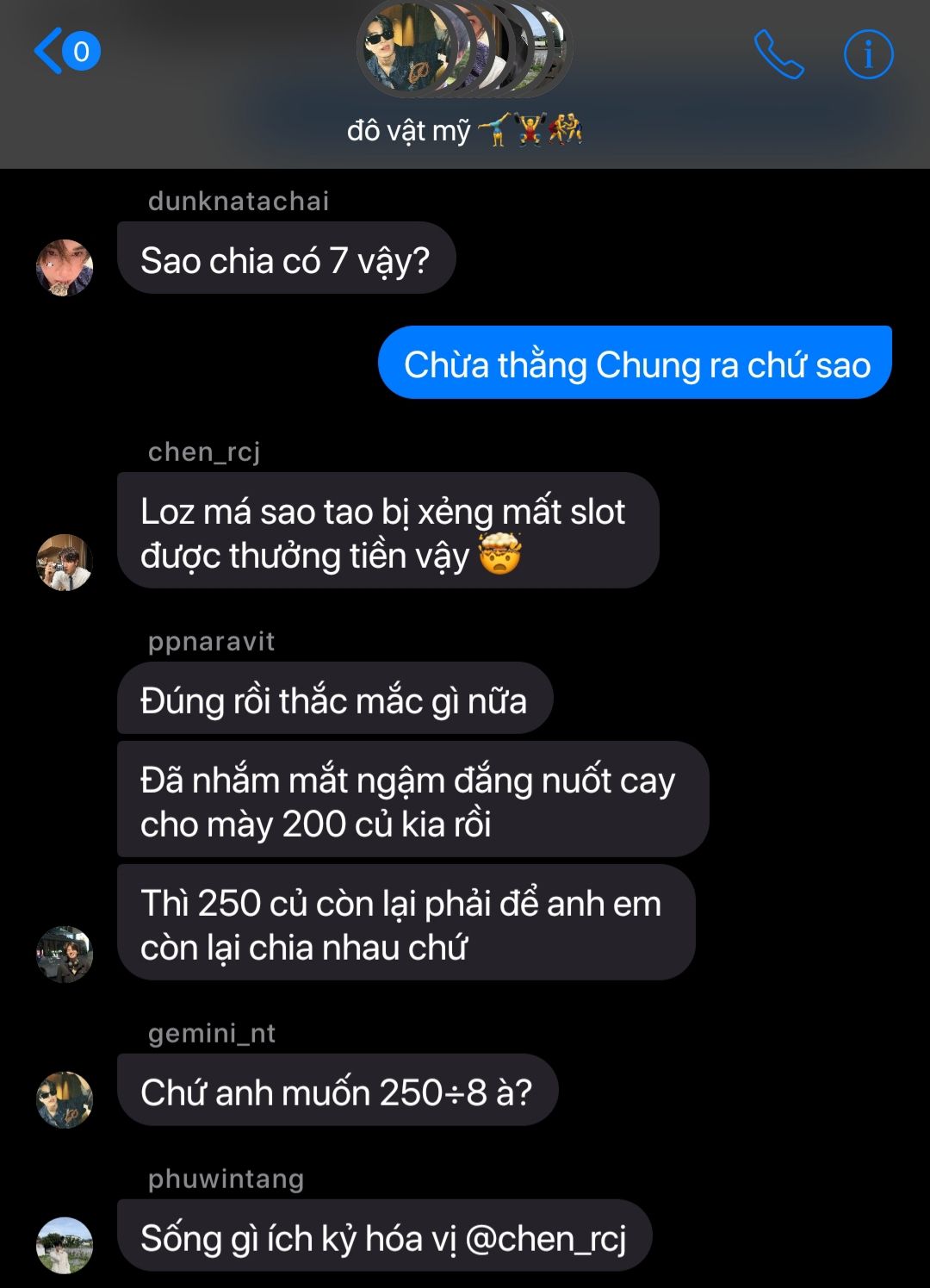
Task: Tap ppnaravit's profile photo
Action: [x=65, y=954]
